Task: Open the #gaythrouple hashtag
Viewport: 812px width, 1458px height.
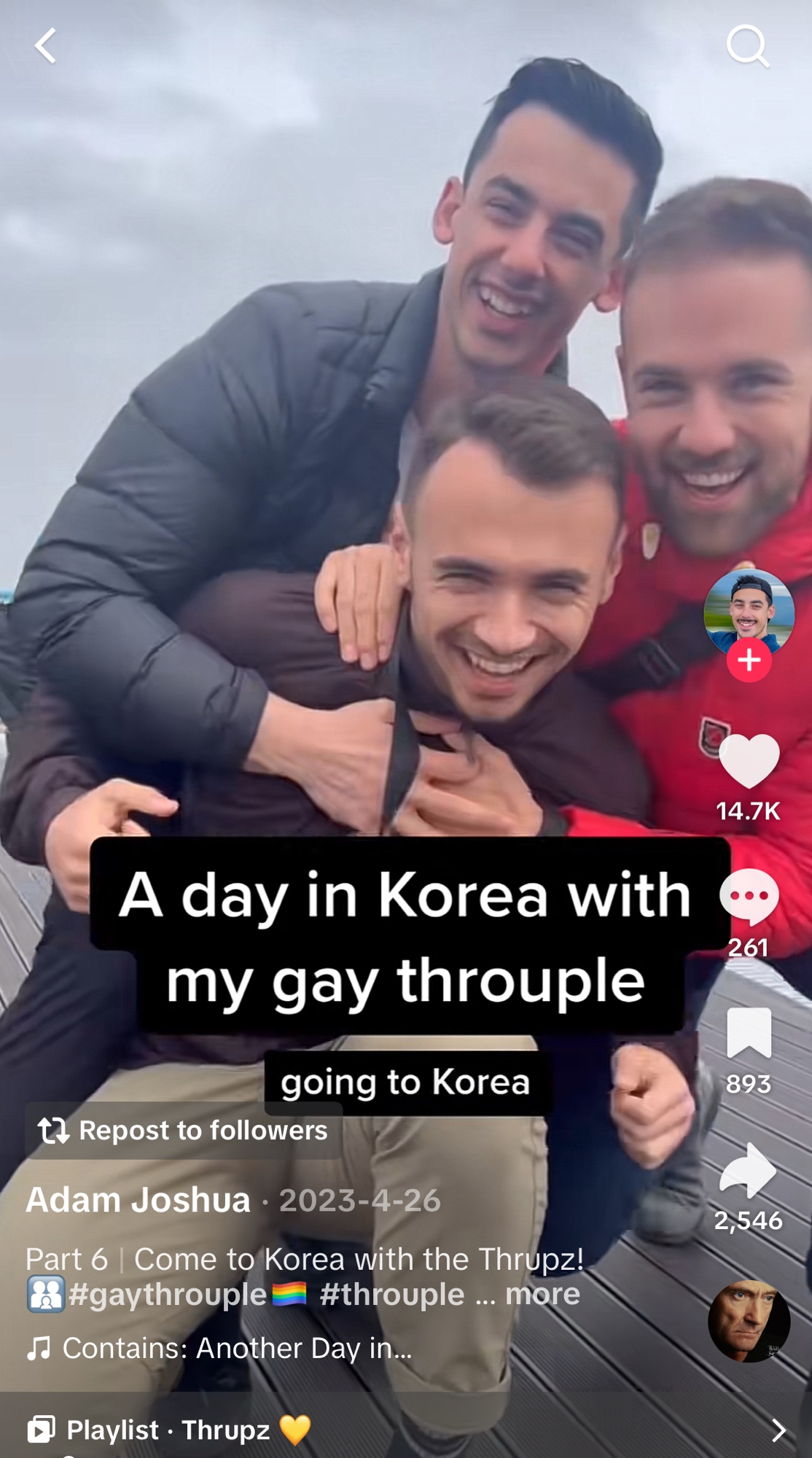Action: (x=168, y=1295)
